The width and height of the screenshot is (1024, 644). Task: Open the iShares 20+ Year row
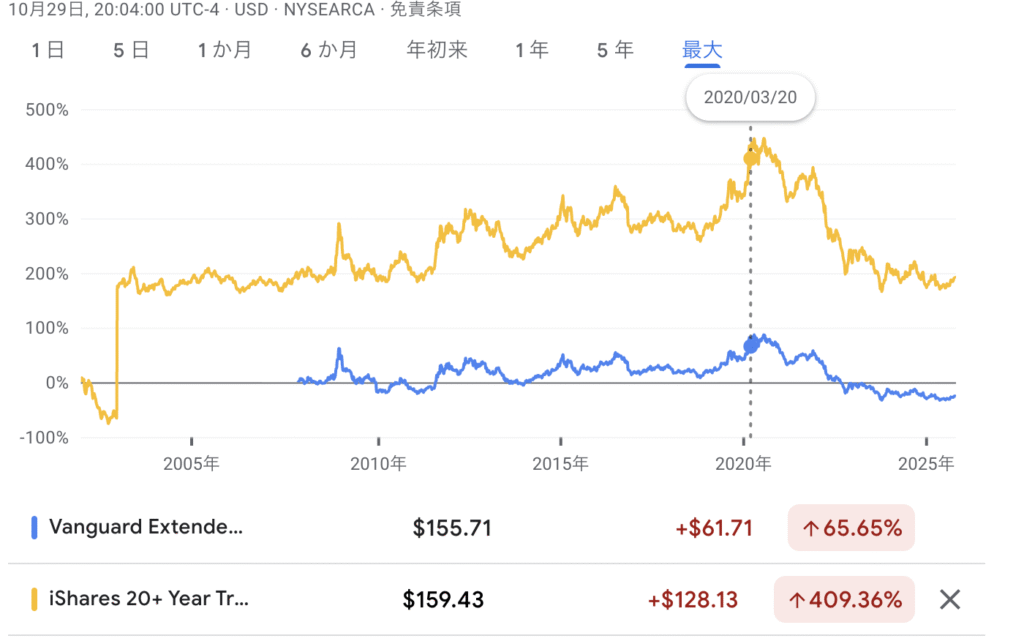pos(149,599)
